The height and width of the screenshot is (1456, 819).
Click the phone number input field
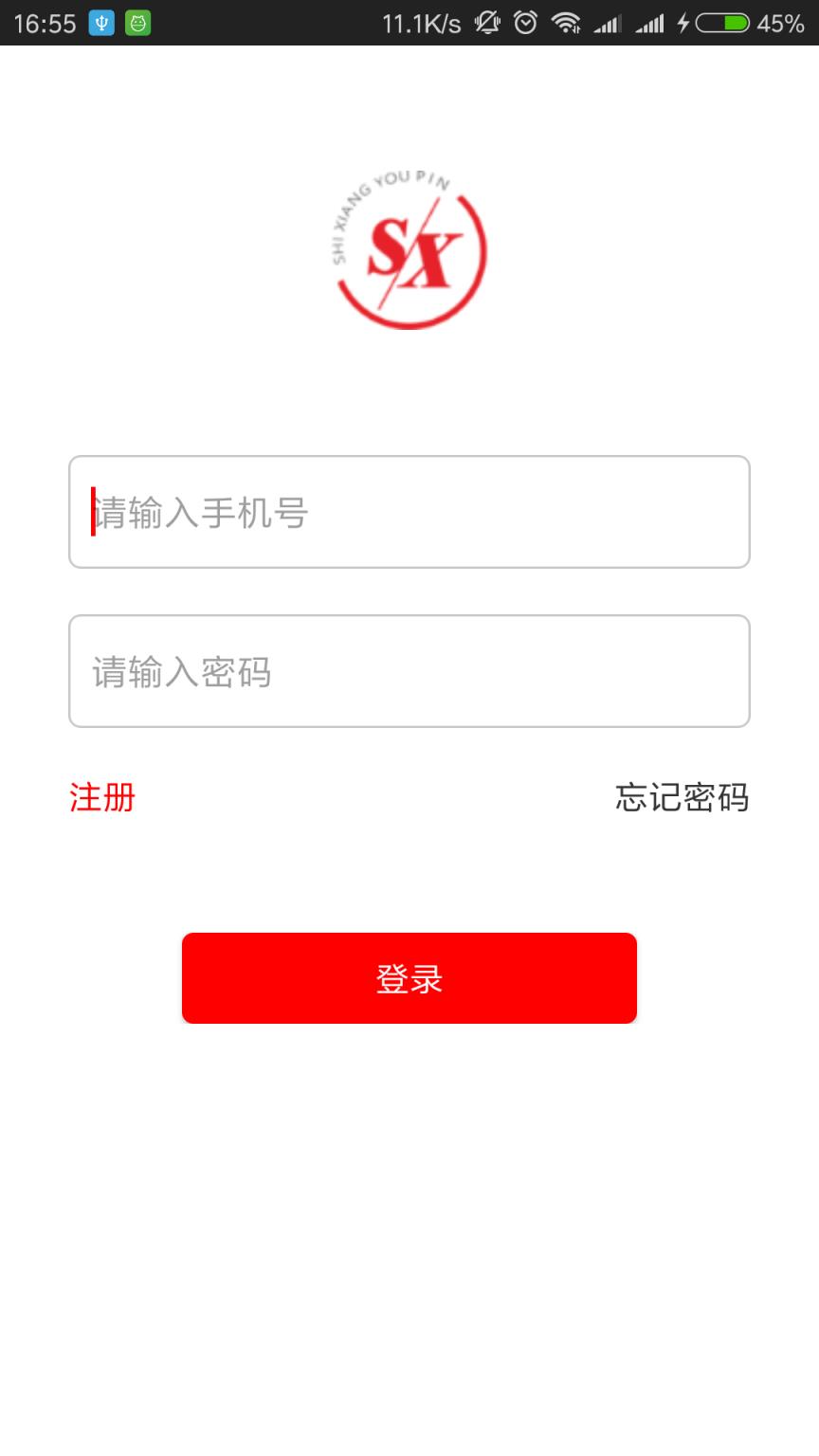408,512
